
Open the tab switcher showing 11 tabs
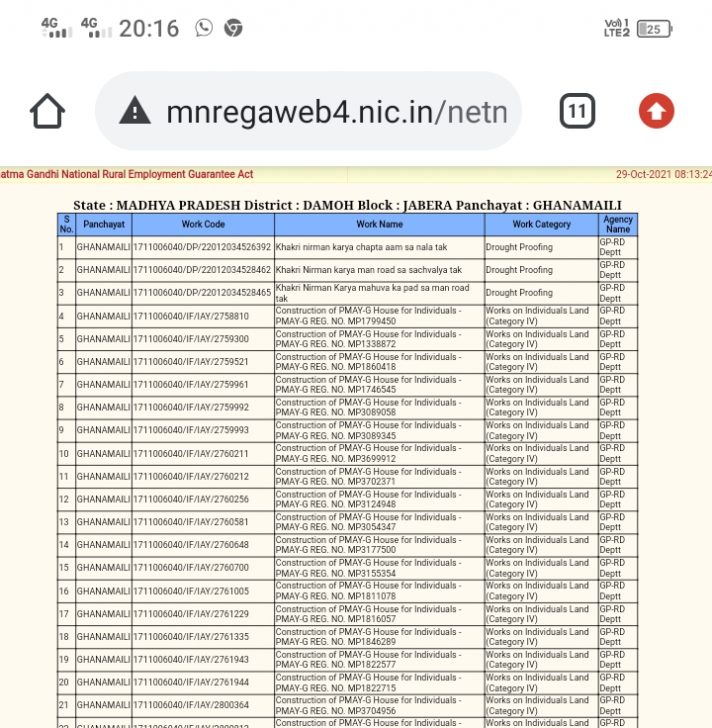pyautogui.click(x=577, y=111)
